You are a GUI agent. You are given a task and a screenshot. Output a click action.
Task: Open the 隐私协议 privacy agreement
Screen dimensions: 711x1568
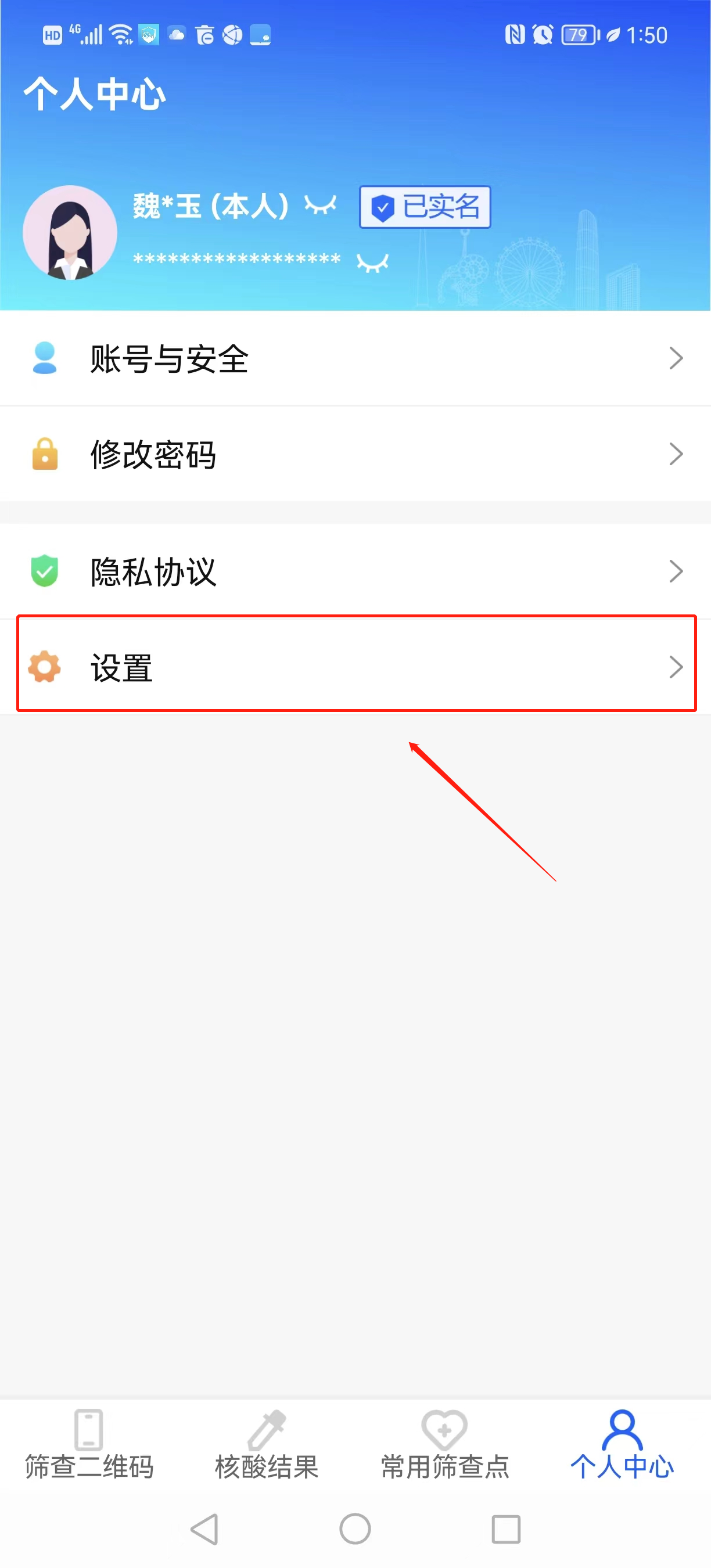[x=355, y=571]
